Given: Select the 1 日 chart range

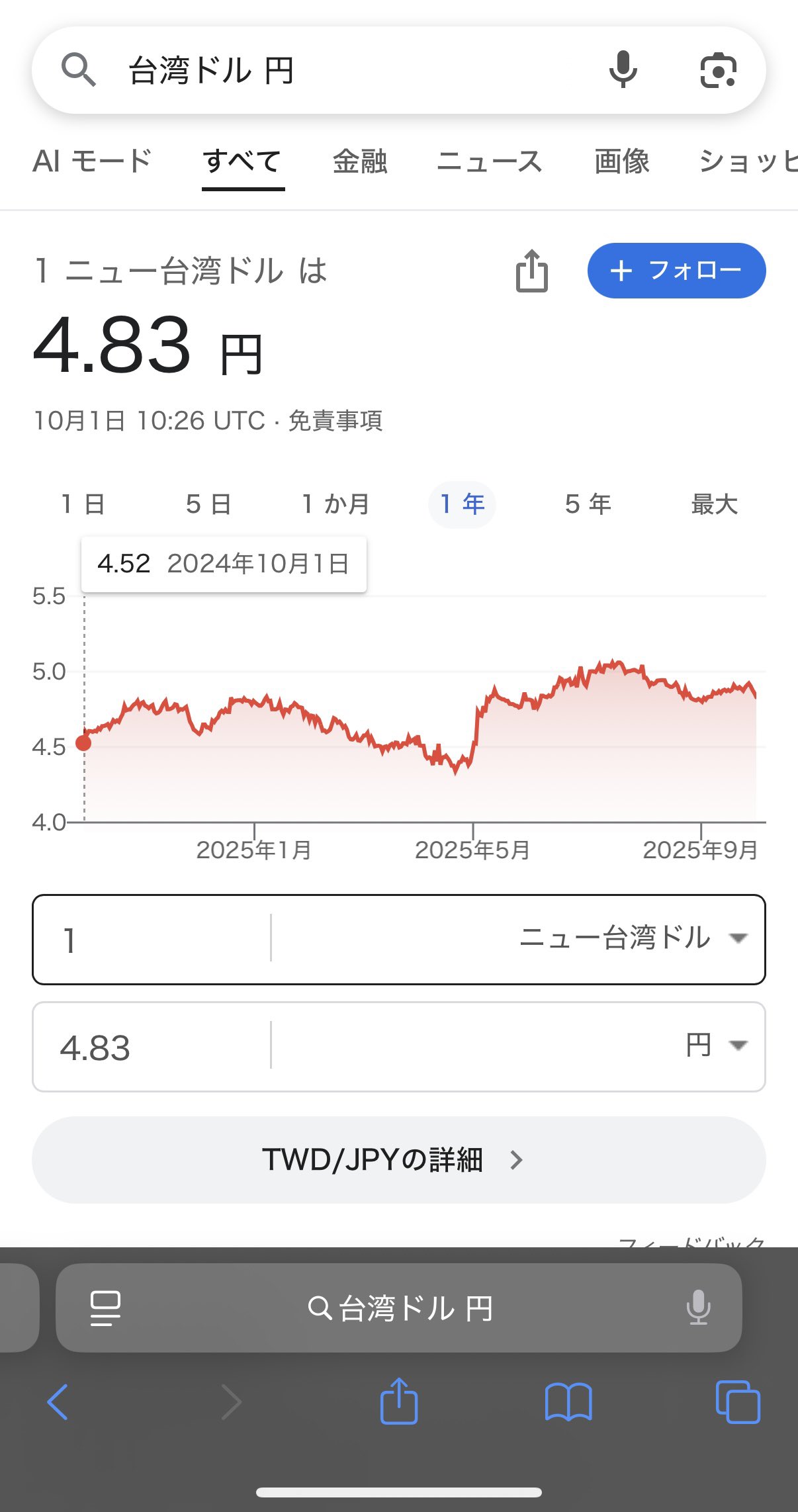Looking at the screenshot, I should coord(83,504).
